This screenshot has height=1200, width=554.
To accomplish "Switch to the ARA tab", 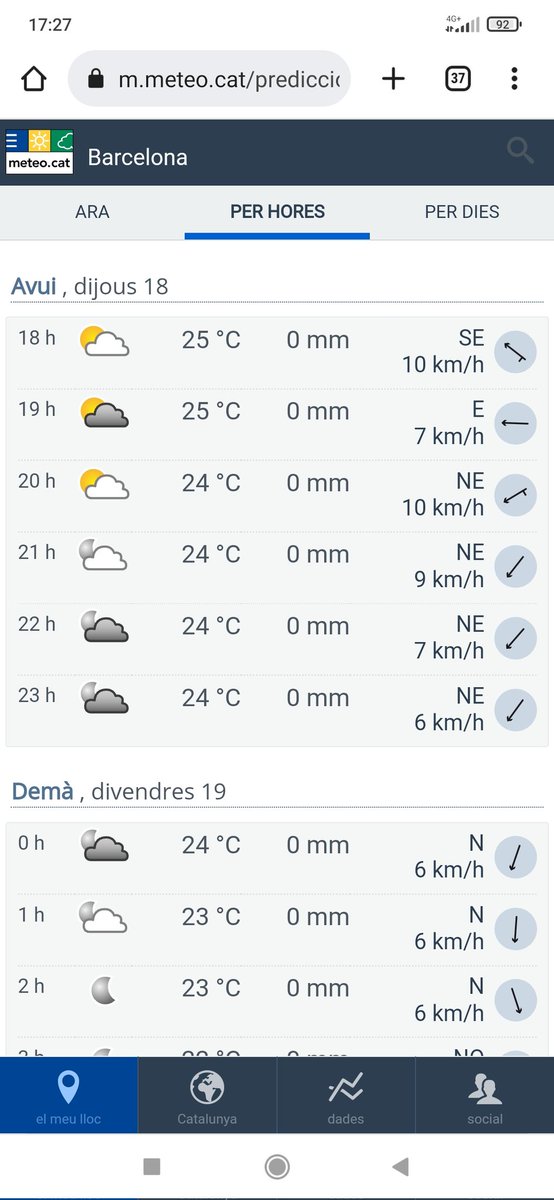I will pyautogui.click(x=92, y=212).
